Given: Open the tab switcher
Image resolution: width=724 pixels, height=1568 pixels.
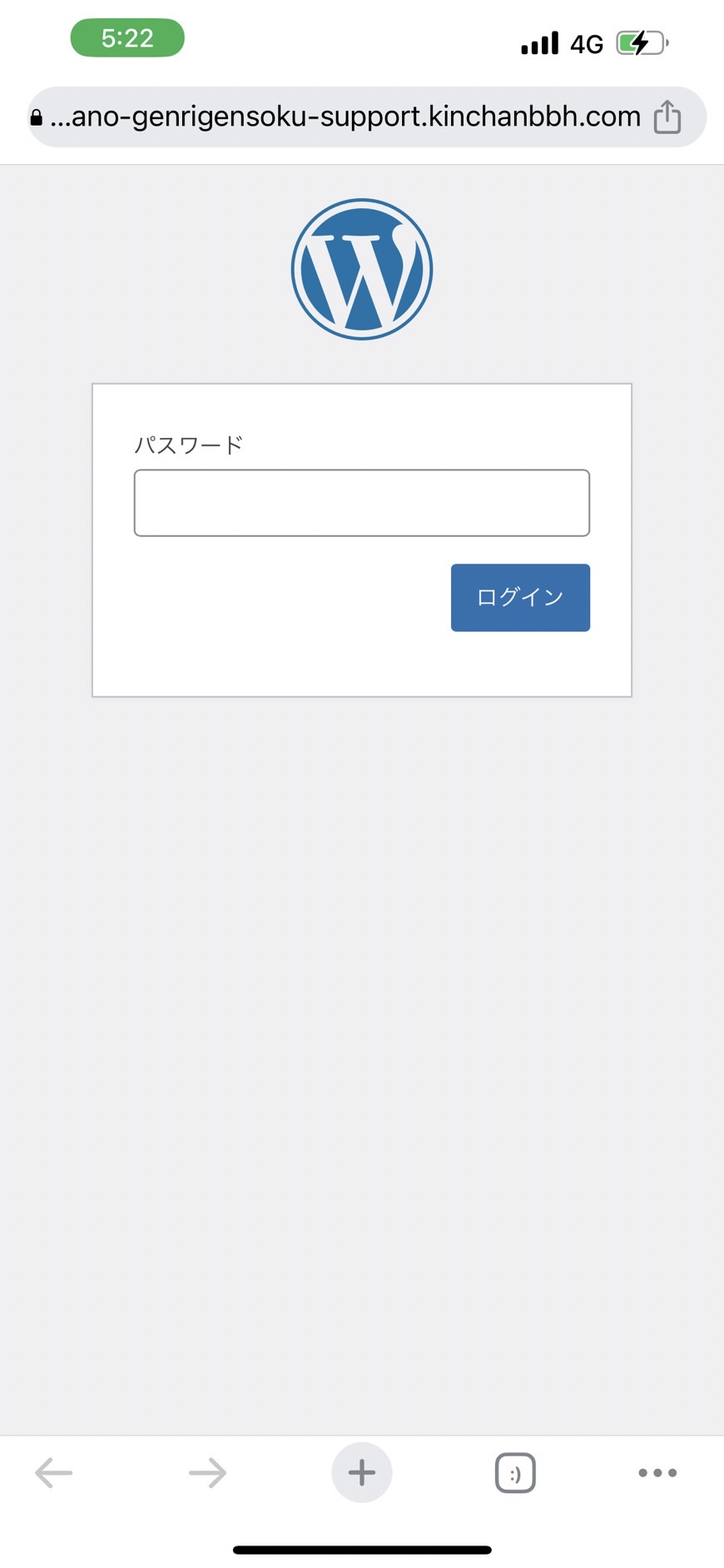Looking at the screenshot, I should click(515, 1472).
